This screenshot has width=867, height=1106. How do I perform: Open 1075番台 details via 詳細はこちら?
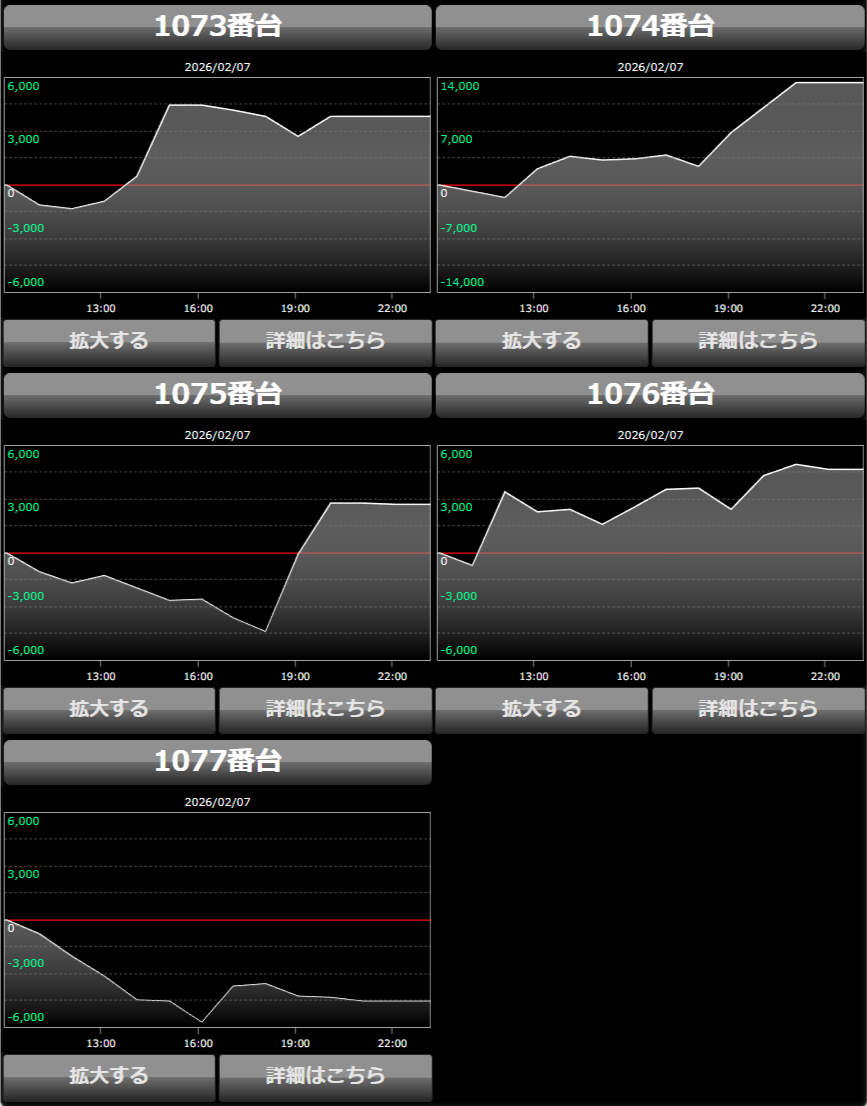click(325, 710)
